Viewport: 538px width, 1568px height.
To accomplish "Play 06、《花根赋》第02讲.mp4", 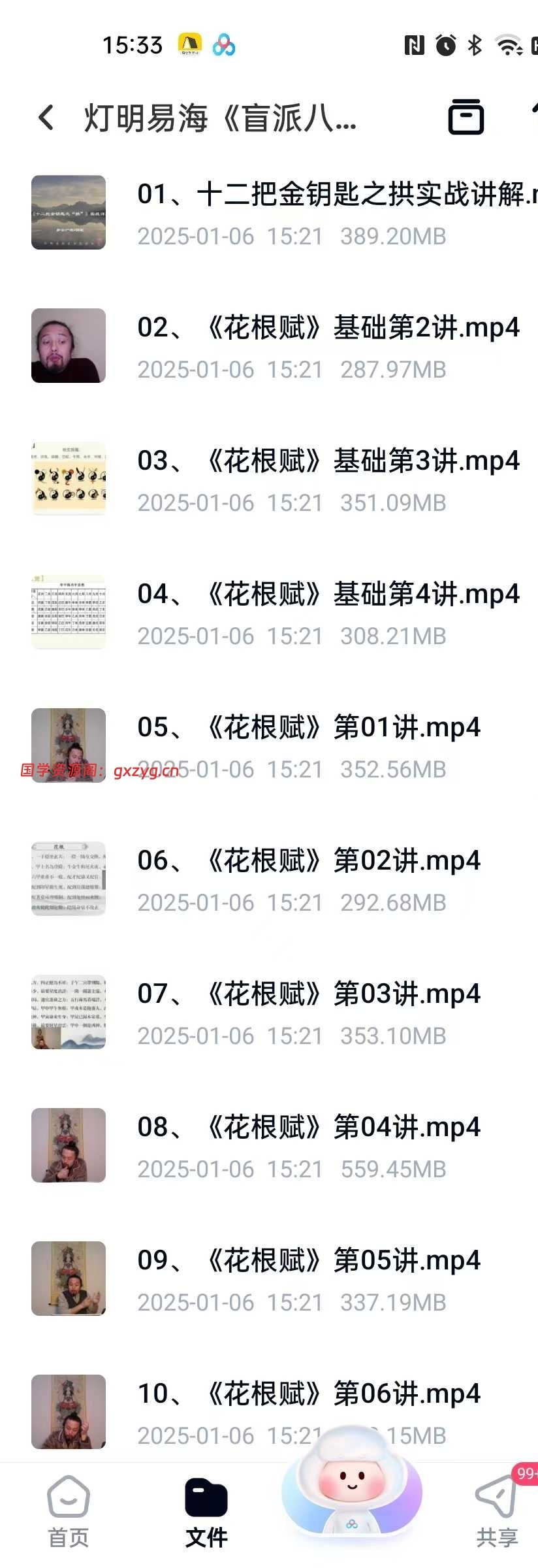I will (308, 861).
